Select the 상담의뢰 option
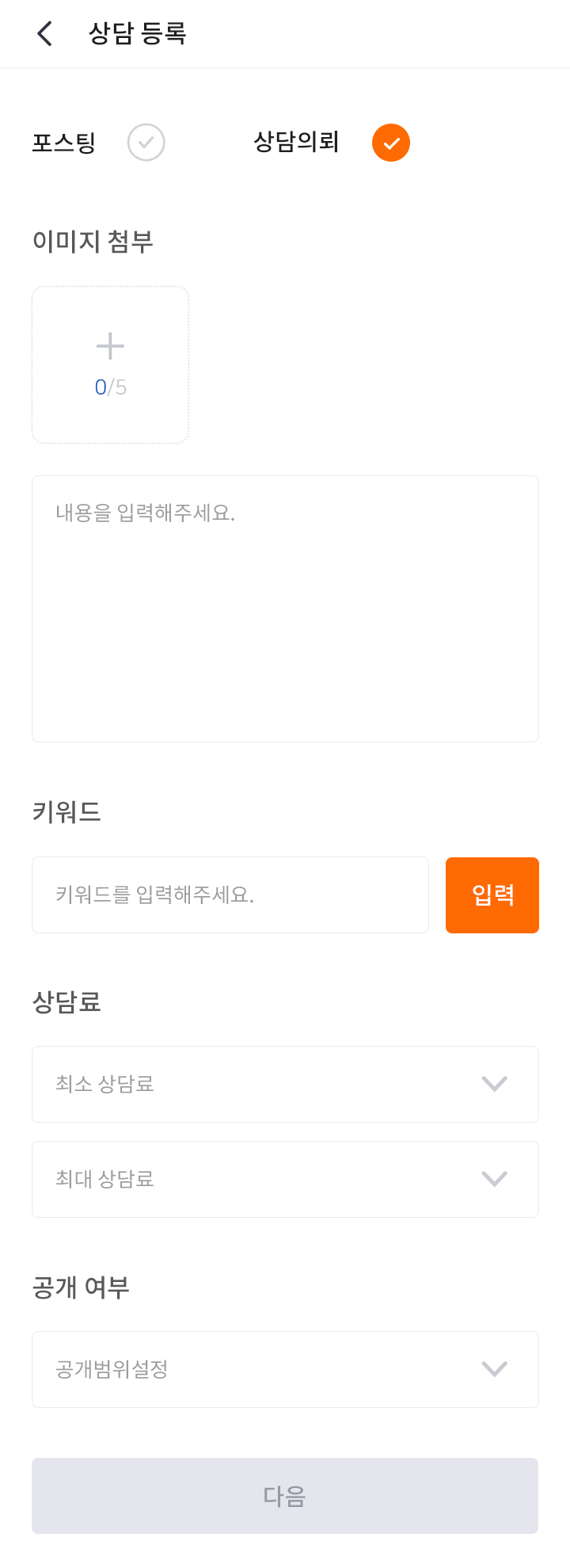This screenshot has height=1568, width=570. point(390,143)
